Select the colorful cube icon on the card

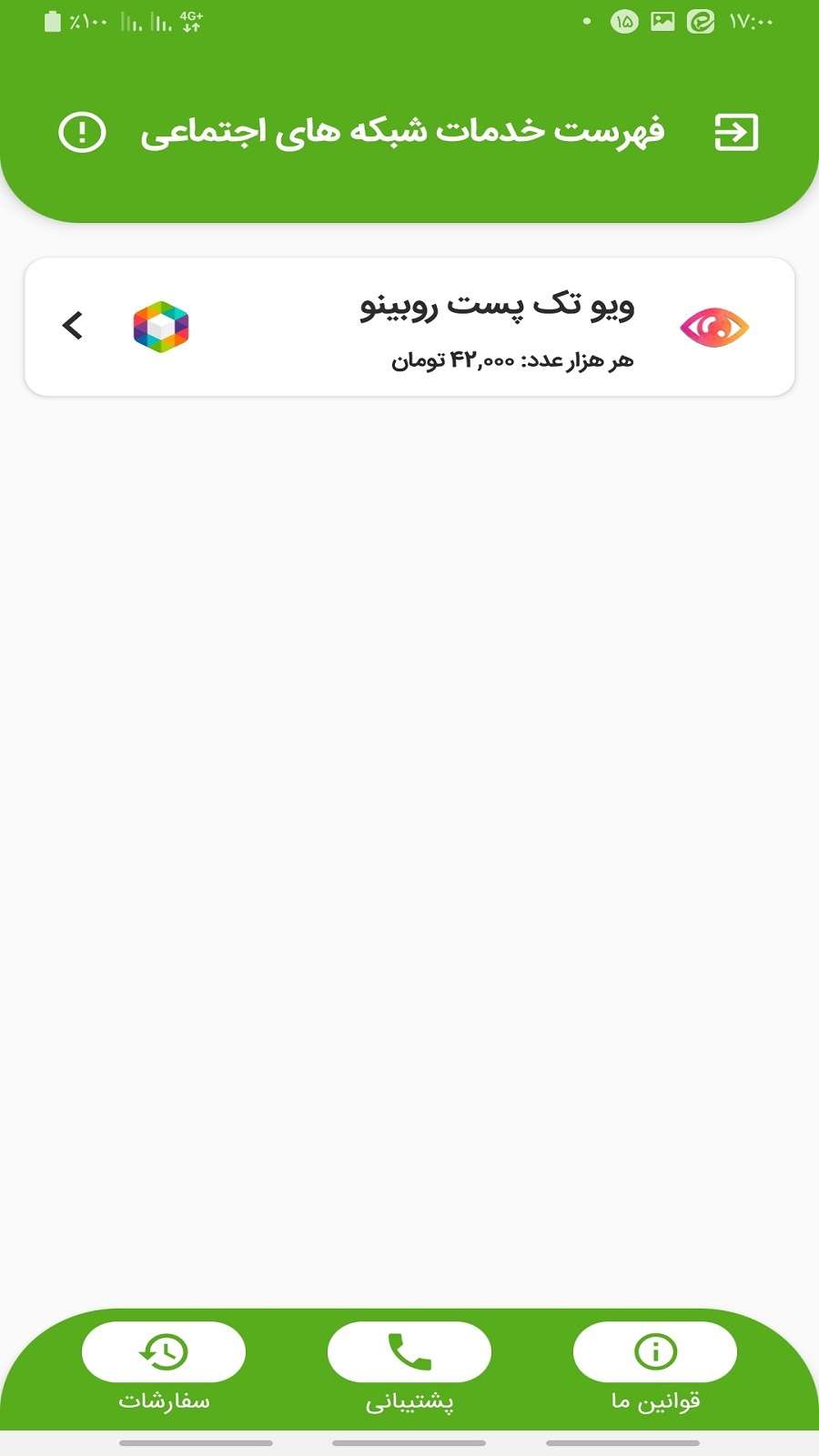(162, 326)
